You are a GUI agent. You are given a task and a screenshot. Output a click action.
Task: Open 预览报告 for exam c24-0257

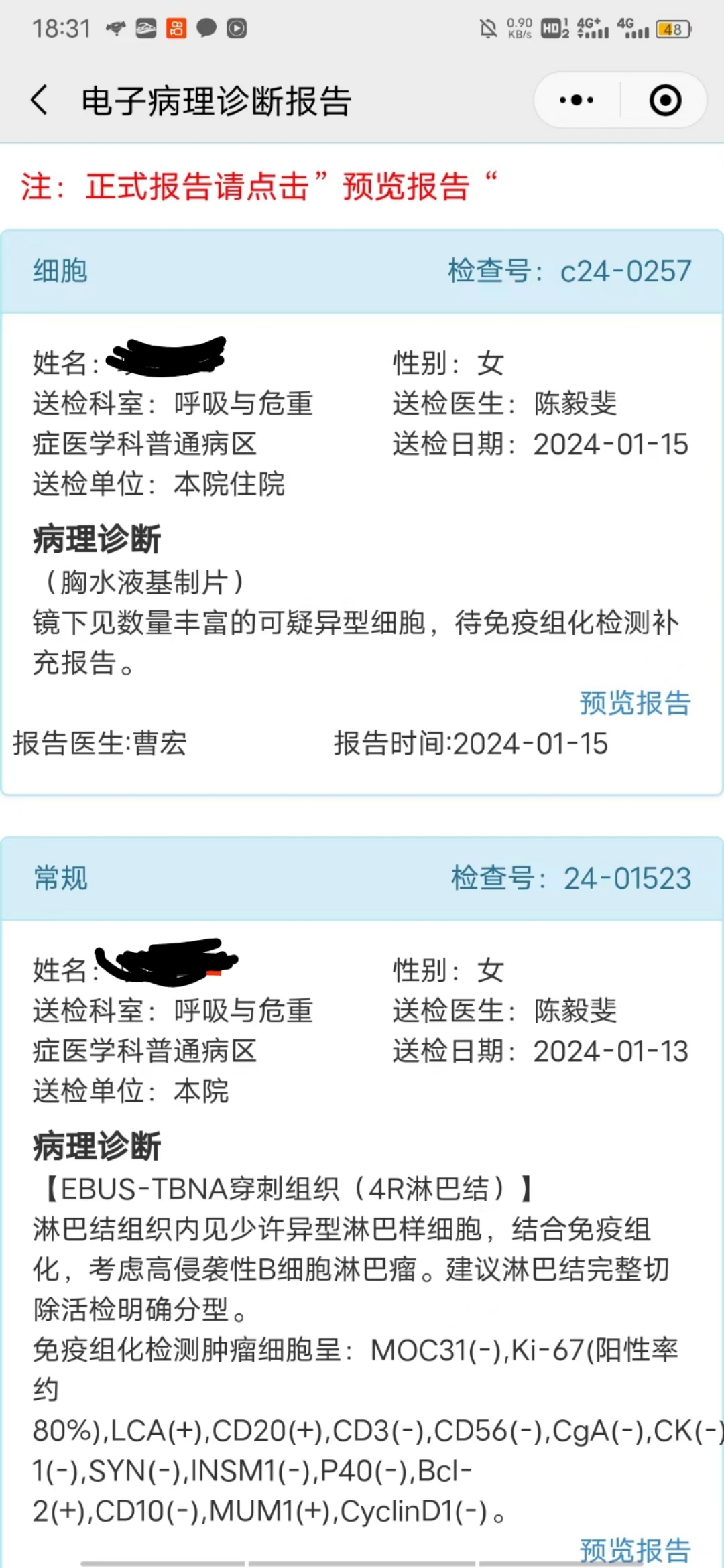point(635,703)
